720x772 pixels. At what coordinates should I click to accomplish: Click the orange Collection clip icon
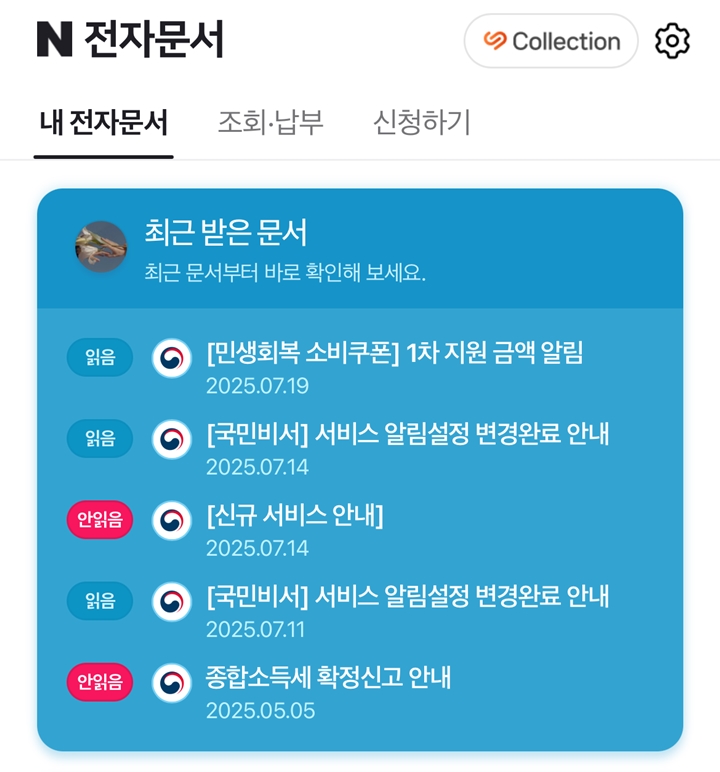pos(492,41)
